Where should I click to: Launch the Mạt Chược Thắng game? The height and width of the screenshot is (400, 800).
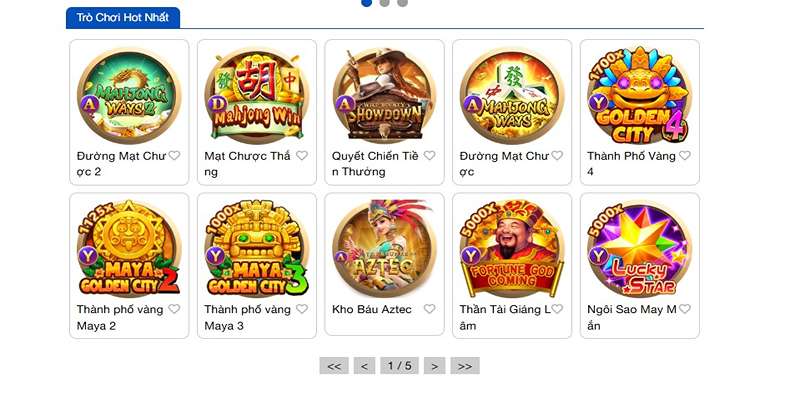257,96
